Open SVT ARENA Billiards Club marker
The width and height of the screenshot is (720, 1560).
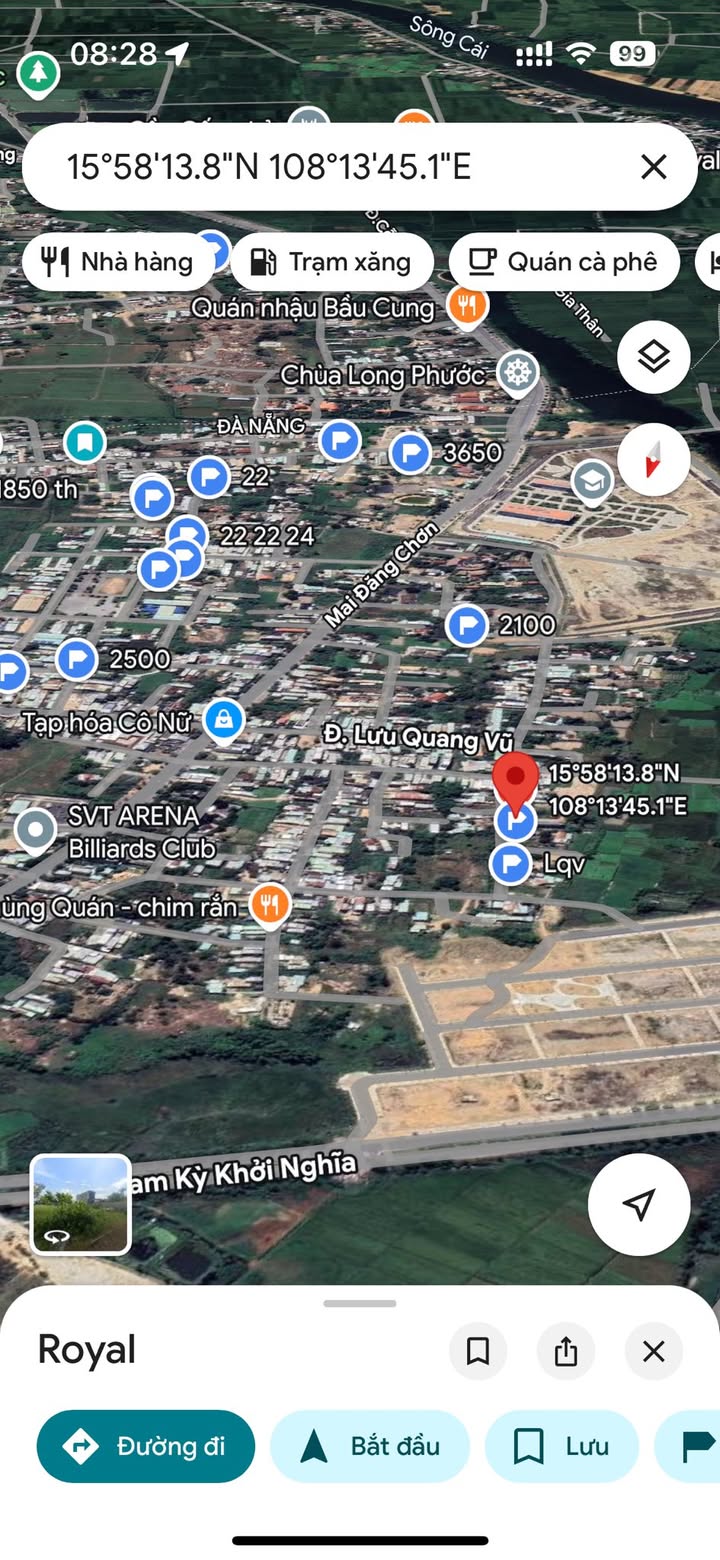37,830
